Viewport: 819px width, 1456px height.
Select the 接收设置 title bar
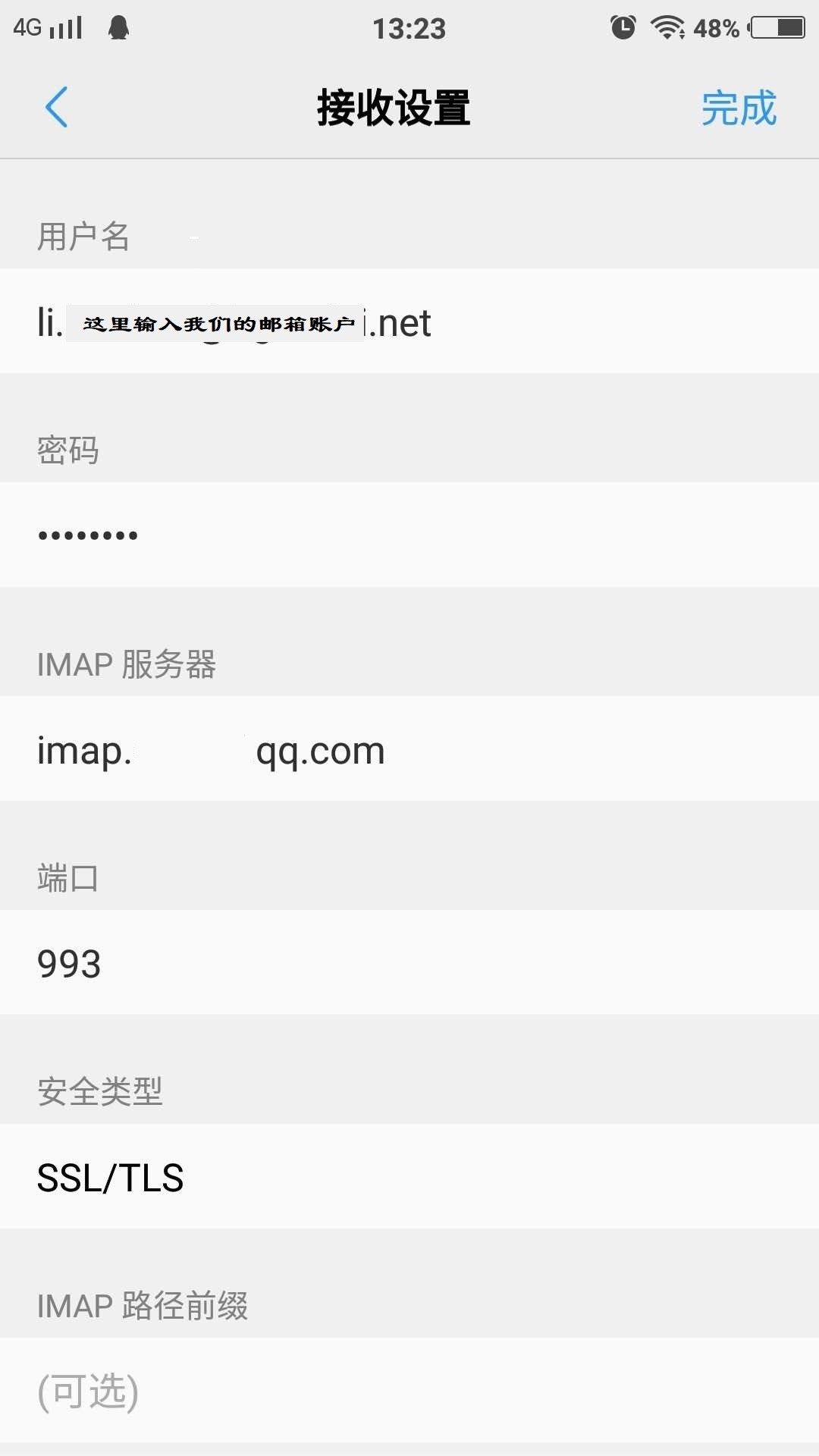[x=394, y=108]
